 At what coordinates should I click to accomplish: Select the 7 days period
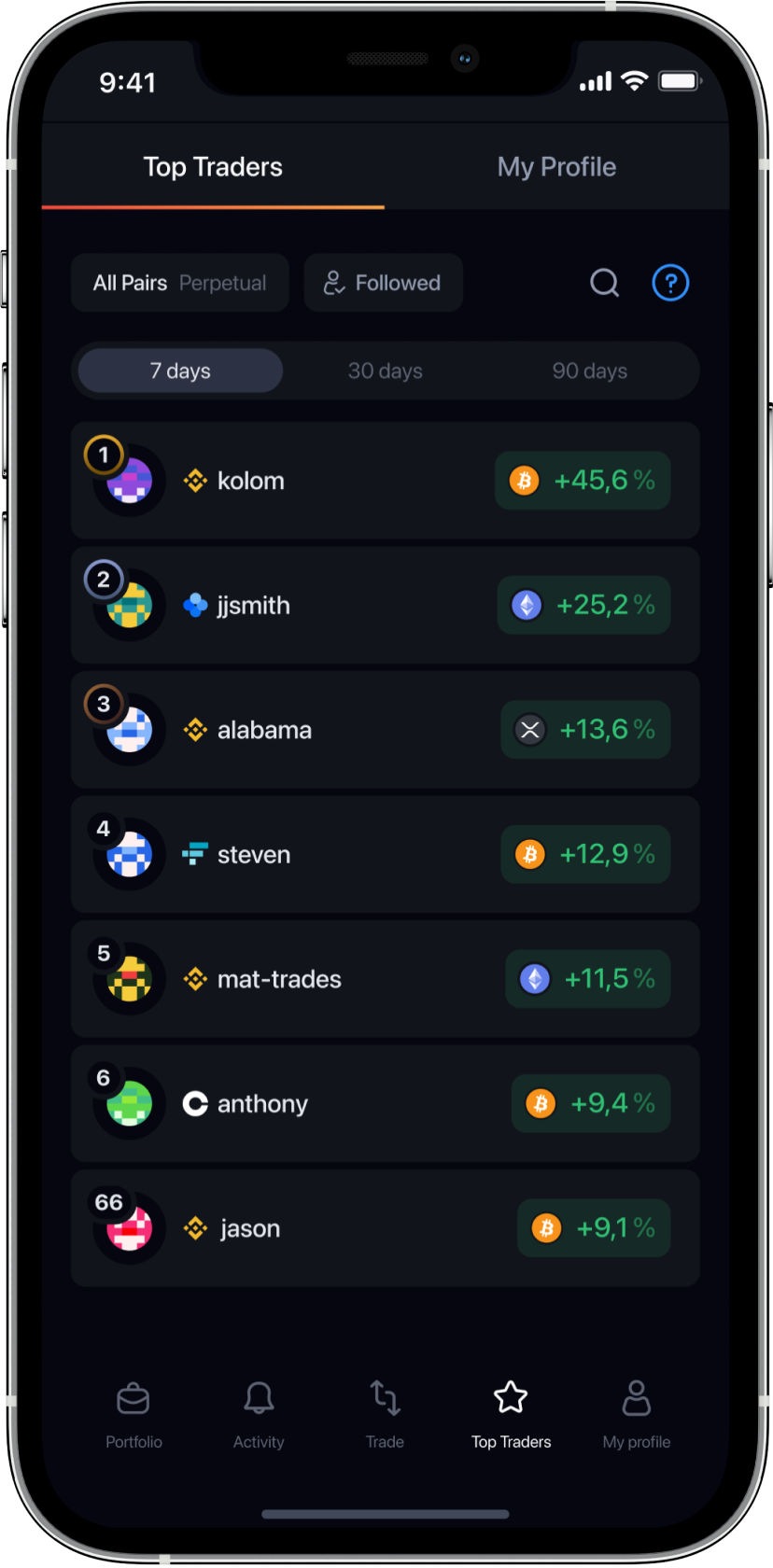pos(180,371)
